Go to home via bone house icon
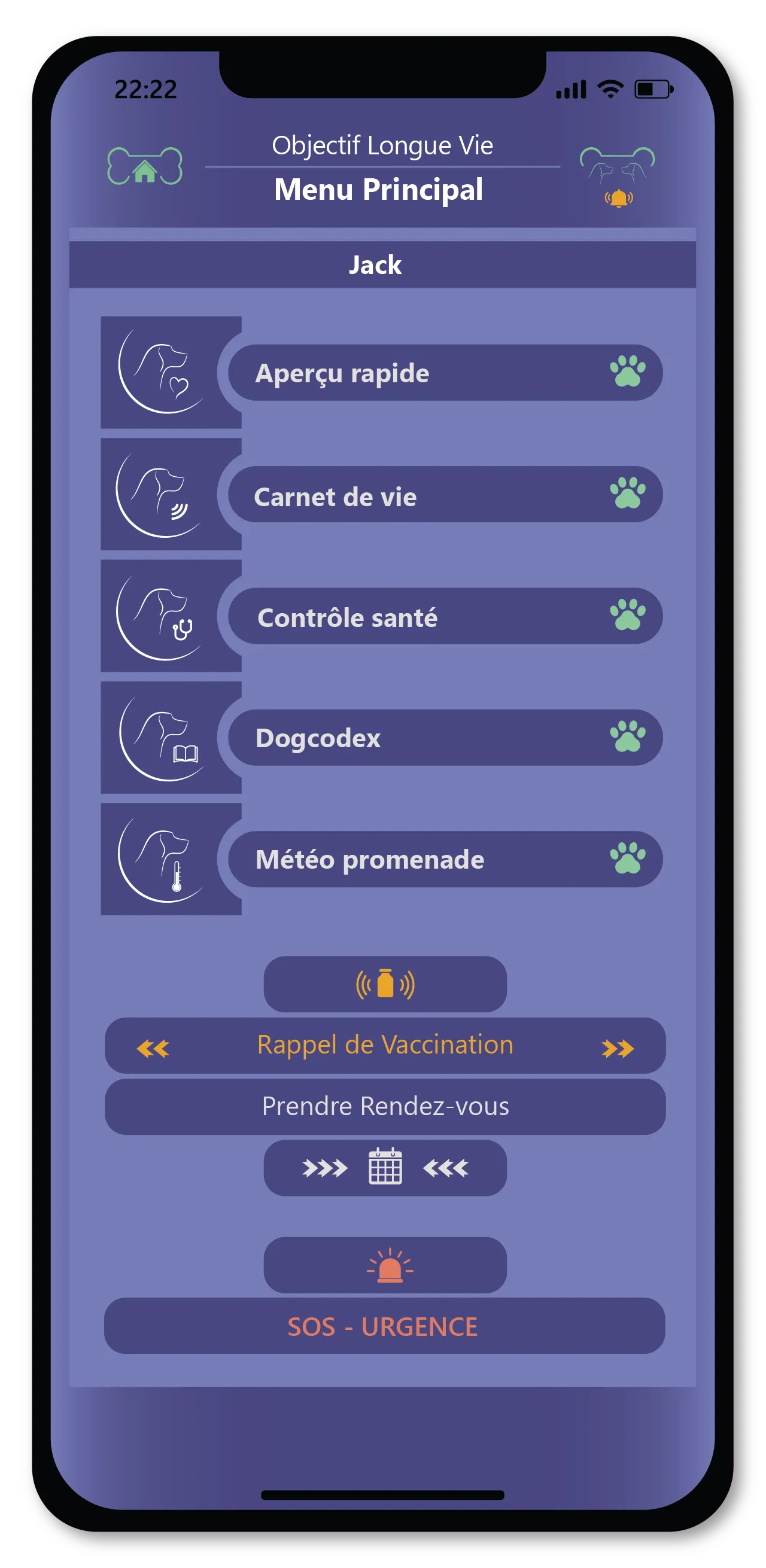 click(x=145, y=166)
